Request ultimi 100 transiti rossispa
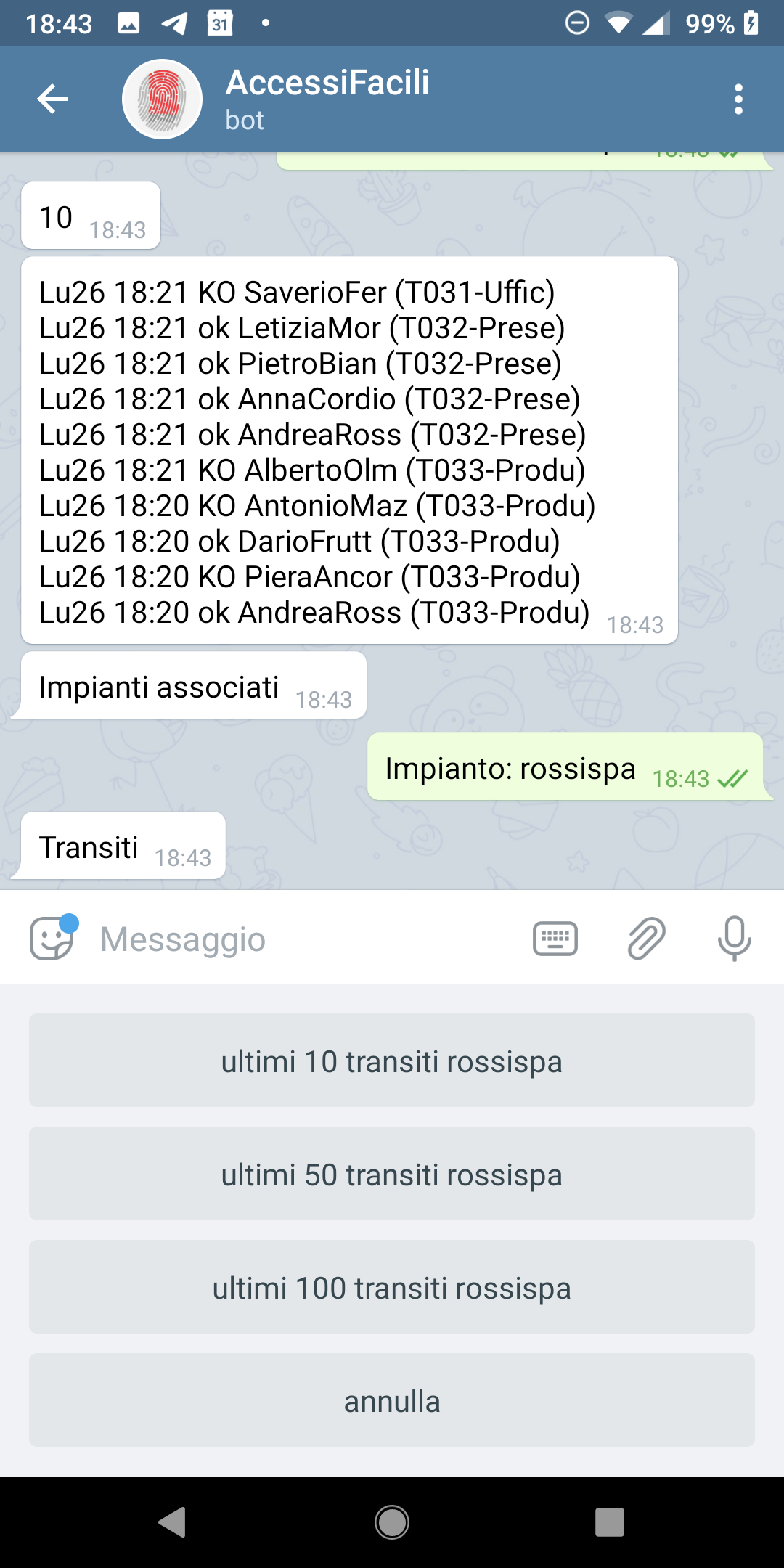The width and height of the screenshot is (784, 1568). (392, 1287)
